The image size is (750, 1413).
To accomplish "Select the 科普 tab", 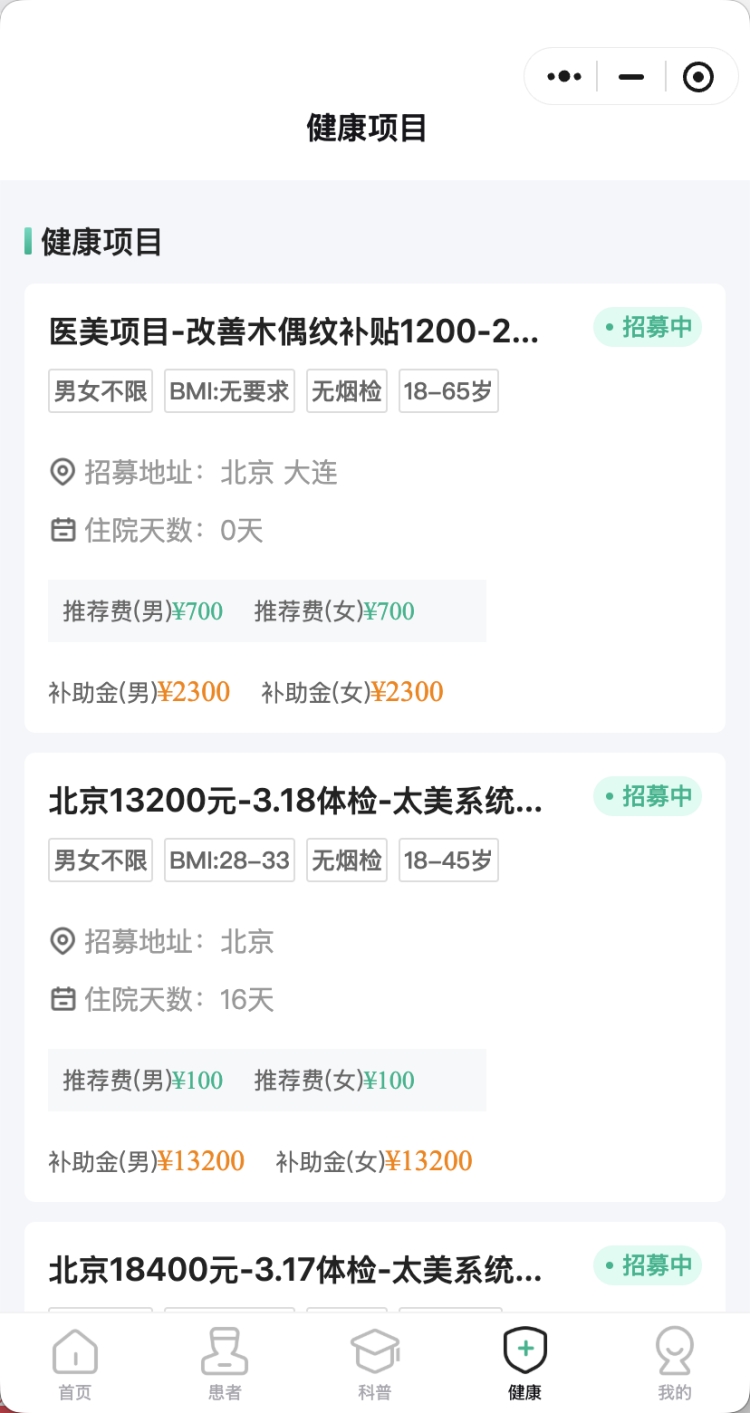I will click(375, 1364).
